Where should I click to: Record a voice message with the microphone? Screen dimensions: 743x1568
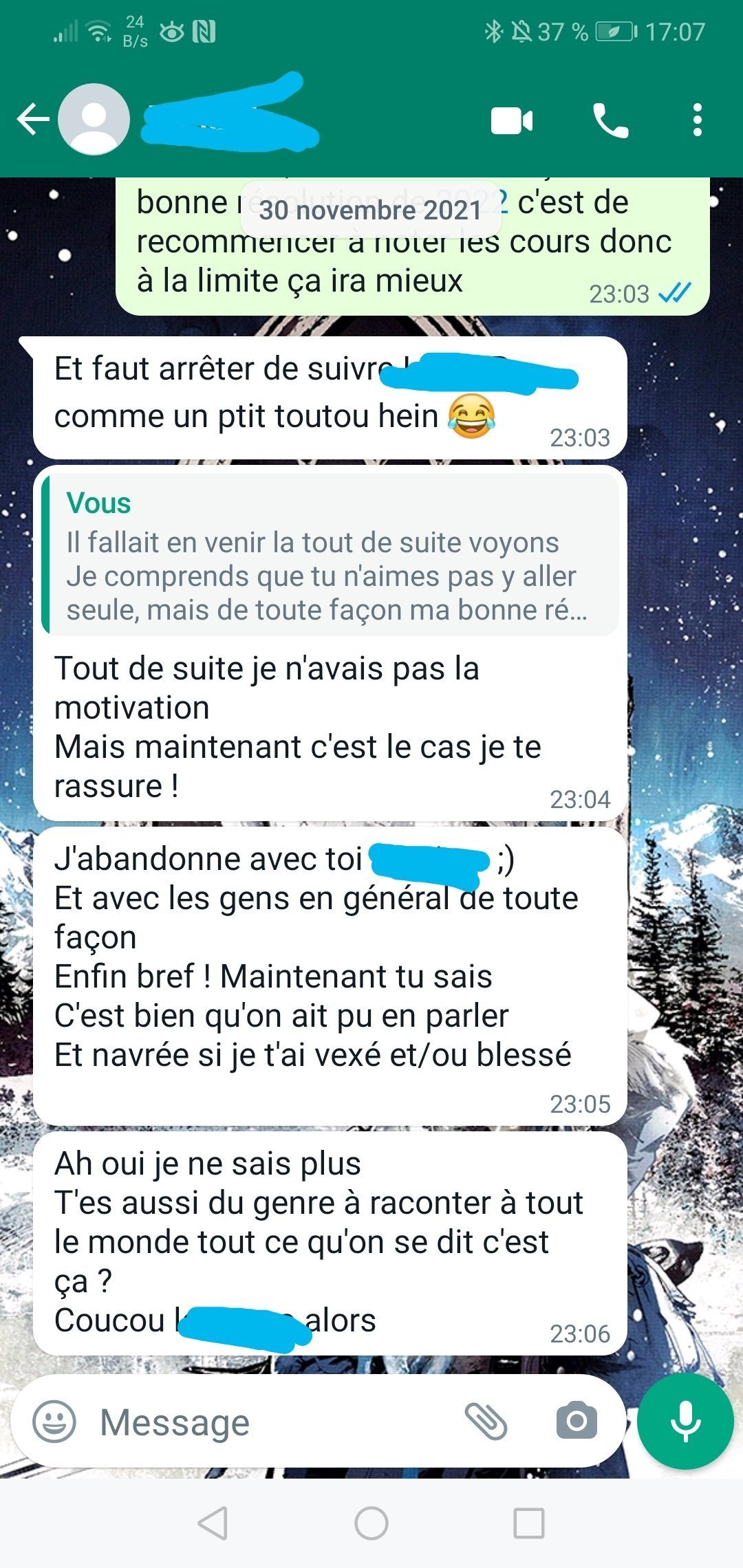click(685, 1421)
